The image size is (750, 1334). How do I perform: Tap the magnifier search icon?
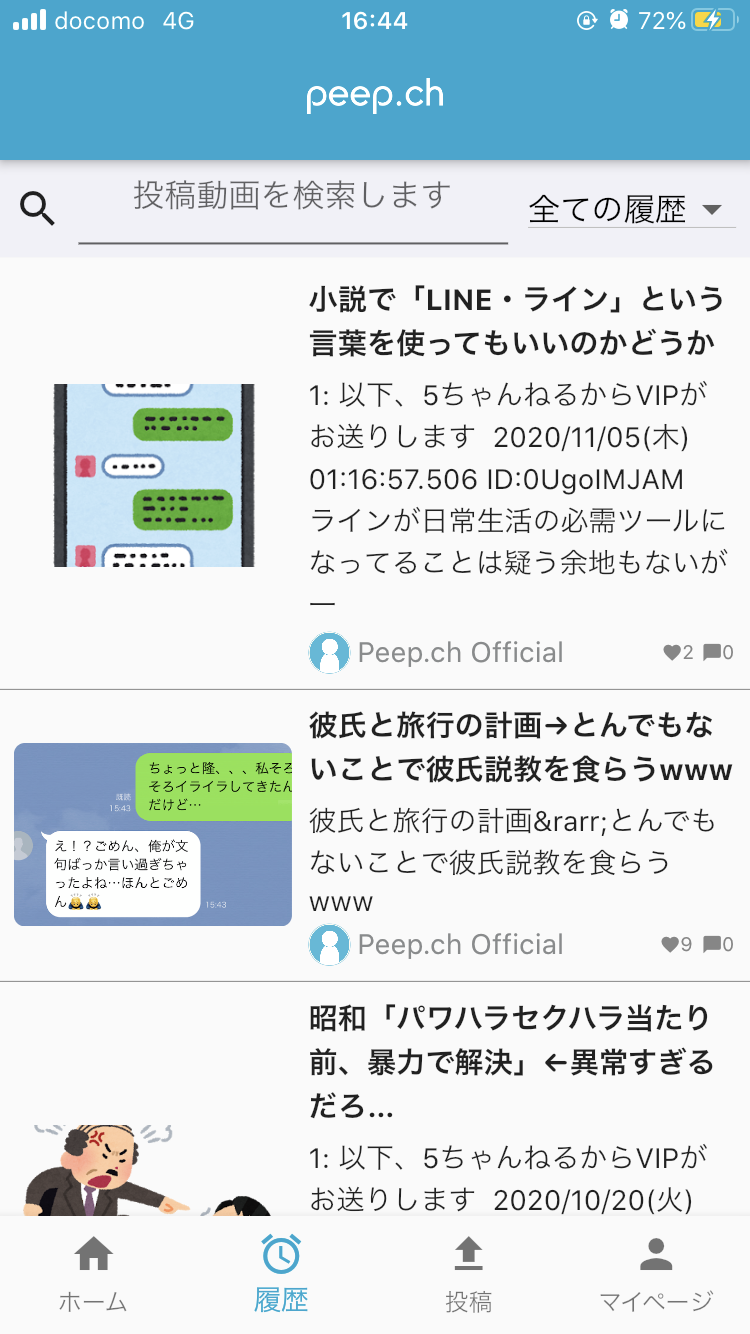[x=38, y=209]
